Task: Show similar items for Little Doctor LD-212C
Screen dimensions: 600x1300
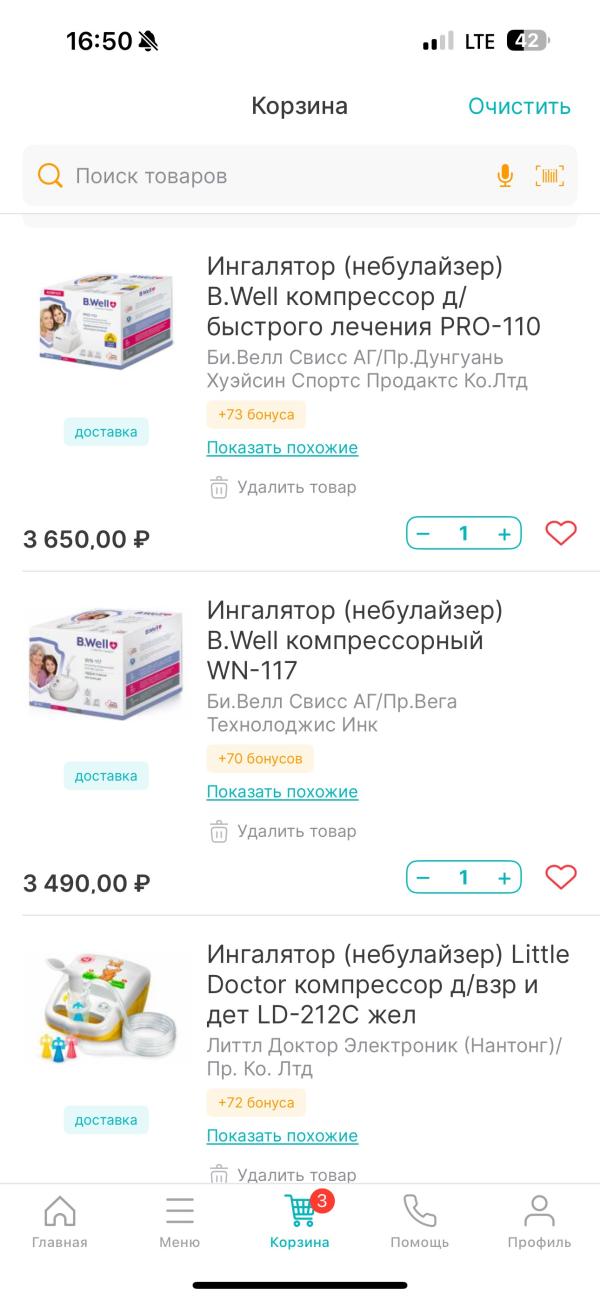Action: point(282,1136)
